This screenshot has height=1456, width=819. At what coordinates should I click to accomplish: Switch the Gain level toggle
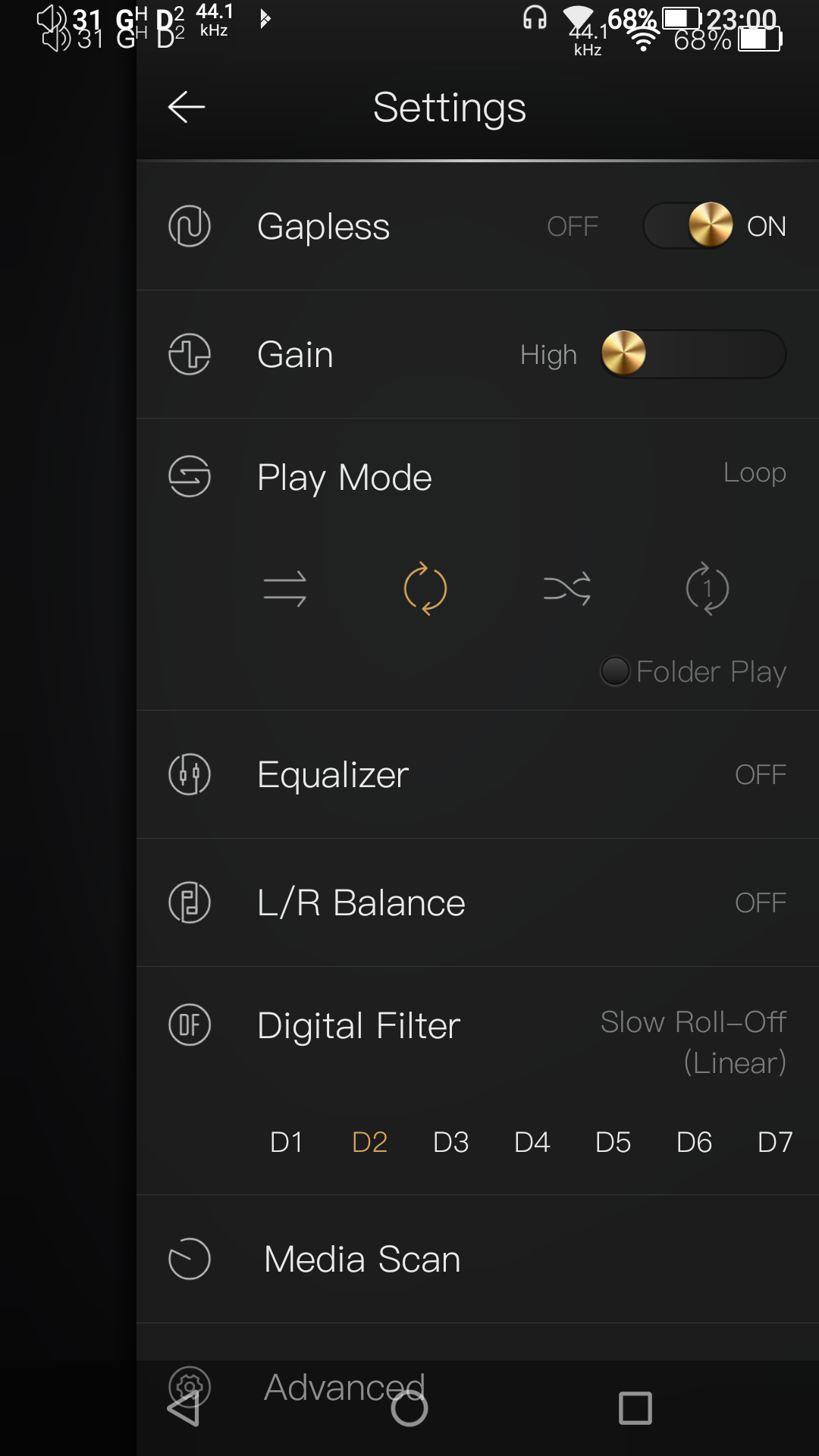click(x=693, y=354)
